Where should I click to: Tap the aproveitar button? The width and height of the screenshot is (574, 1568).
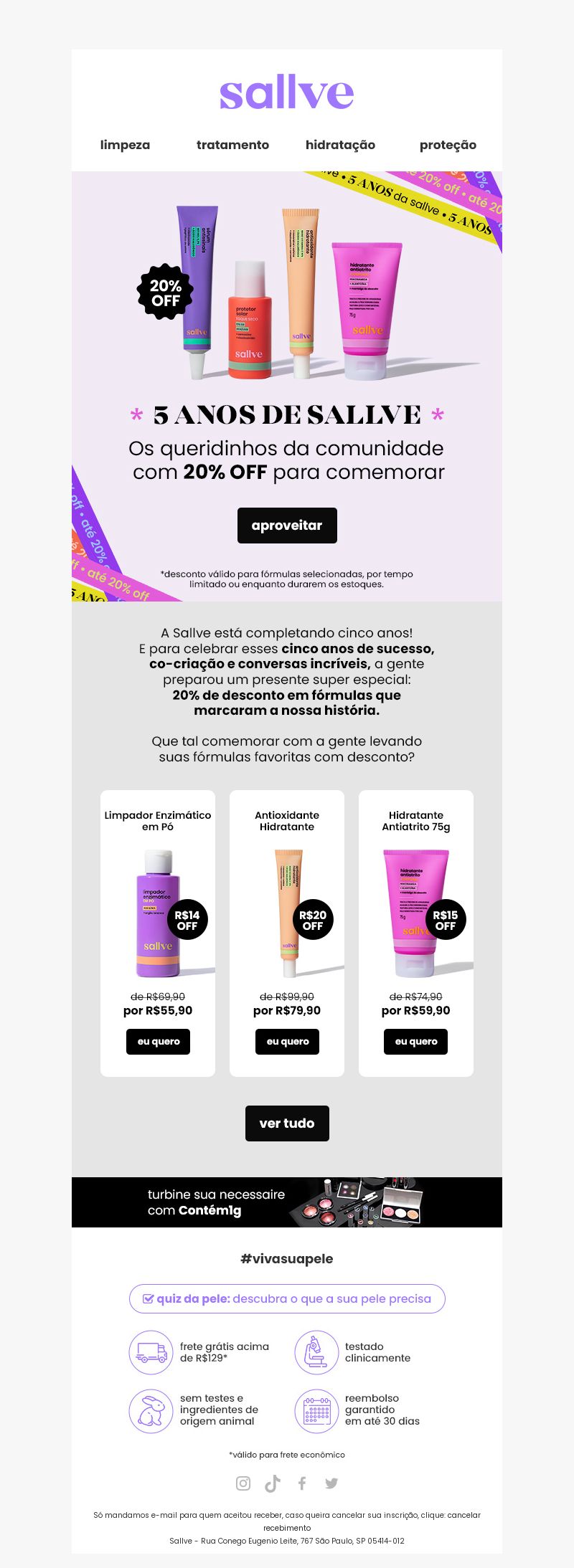tap(287, 526)
